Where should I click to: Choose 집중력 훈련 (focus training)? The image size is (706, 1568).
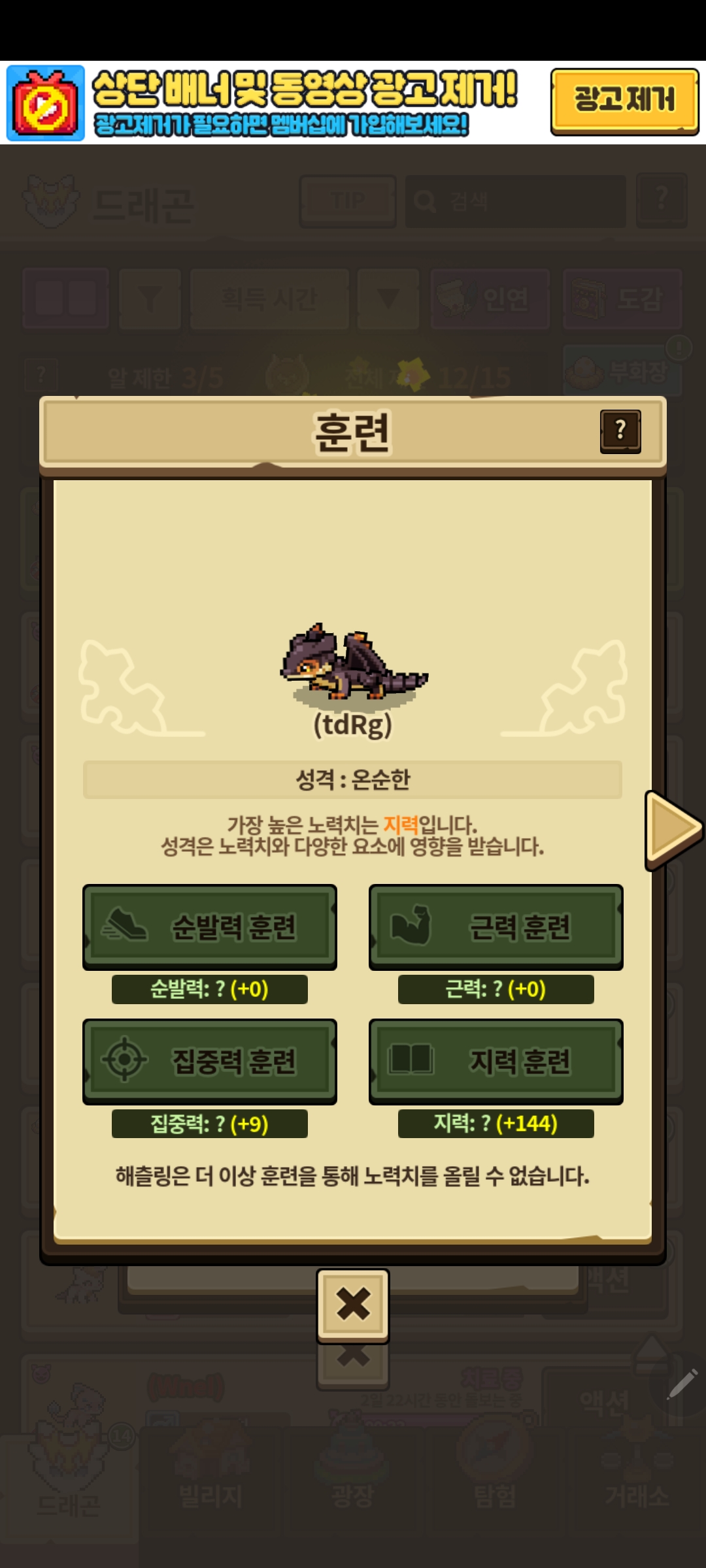coord(210,1062)
